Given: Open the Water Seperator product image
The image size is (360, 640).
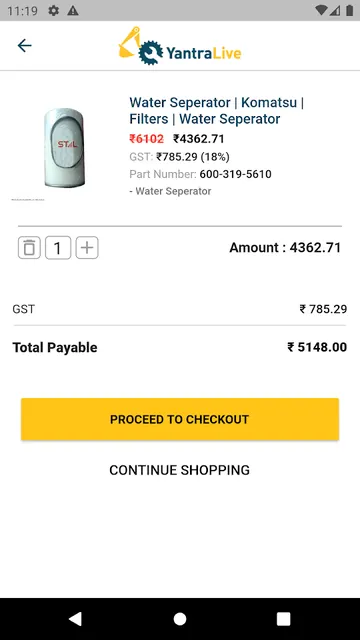Looking at the screenshot, I should 64,148.
